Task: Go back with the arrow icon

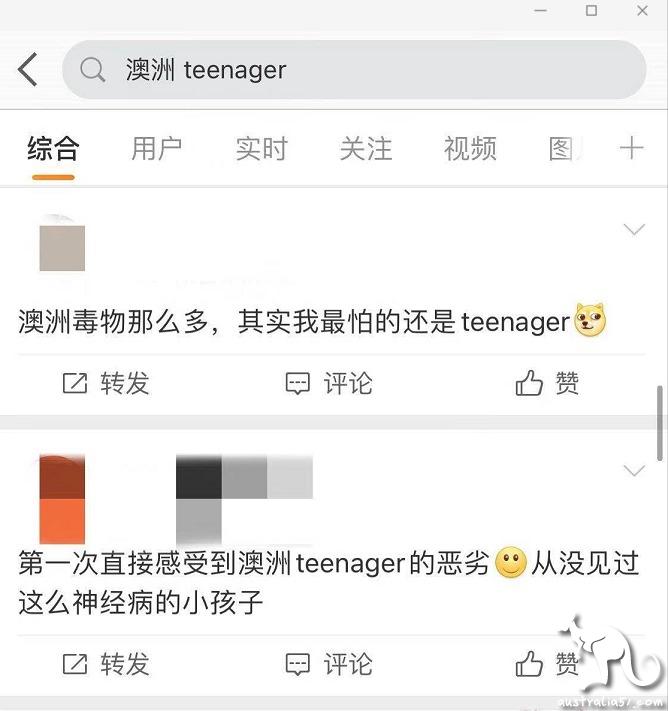Action: [28, 70]
